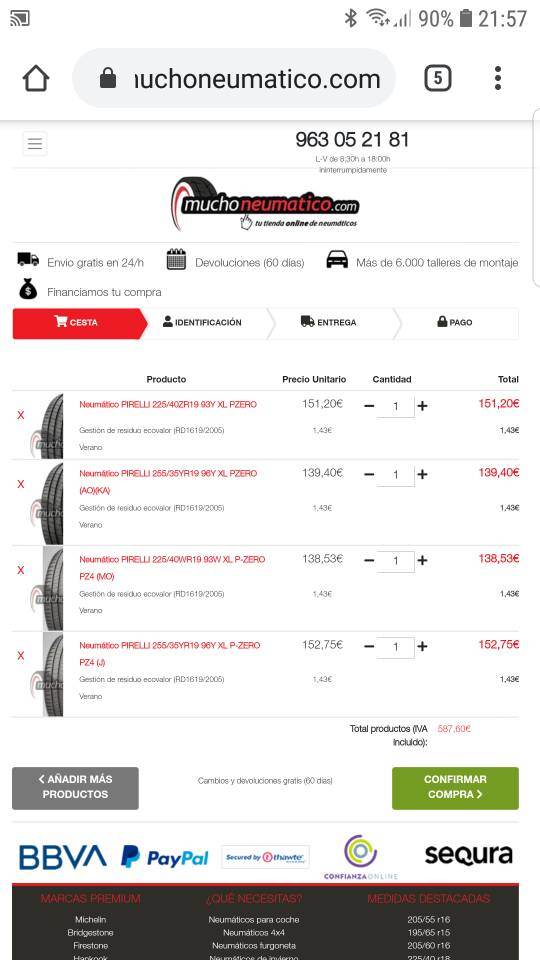Open Neumáticos para coche link
540x960 pixels.
point(253,920)
